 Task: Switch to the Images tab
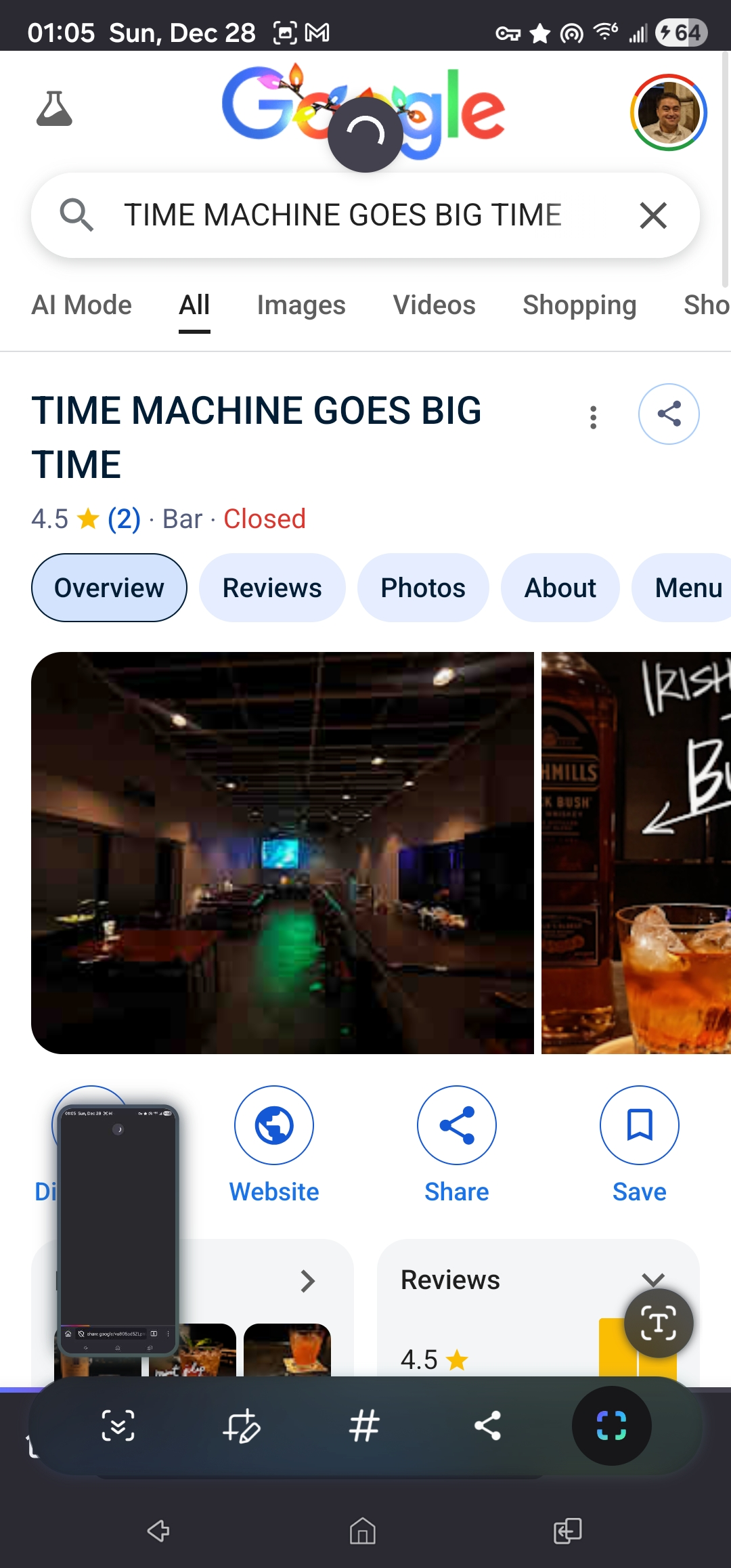point(301,305)
